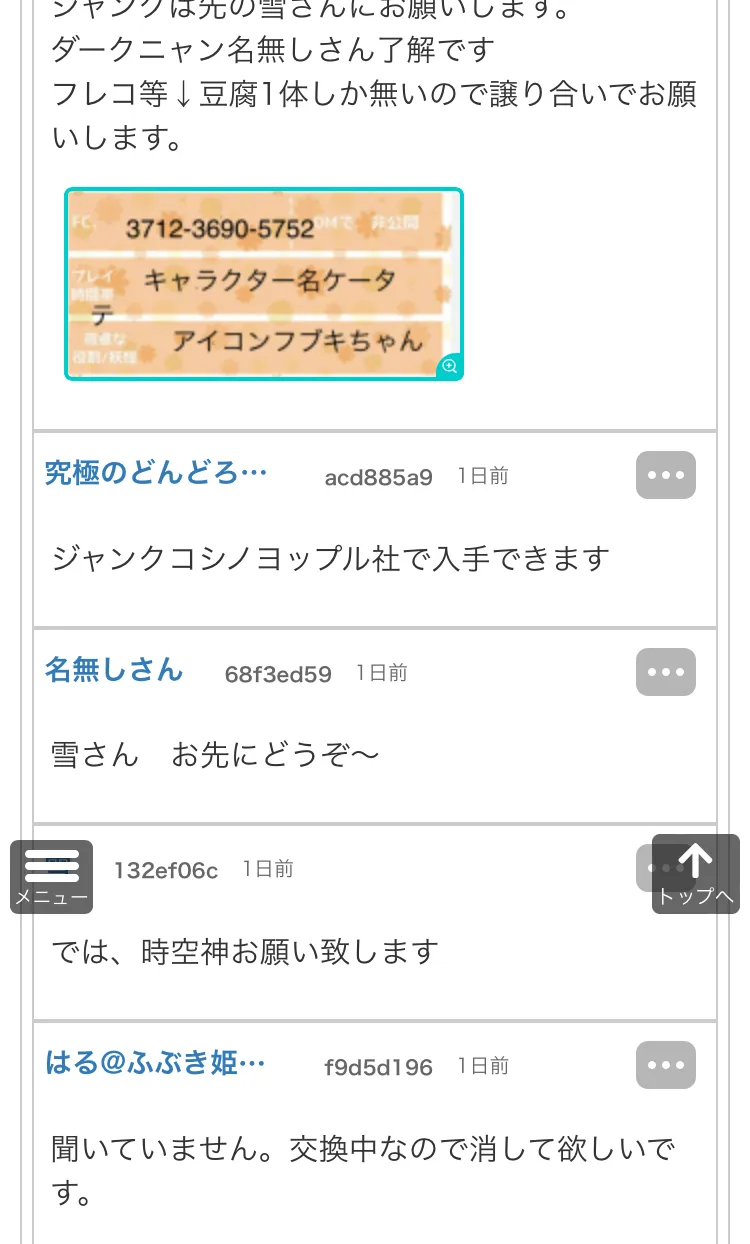Open options for the 究極のどんどろ comment

tap(666, 475)
